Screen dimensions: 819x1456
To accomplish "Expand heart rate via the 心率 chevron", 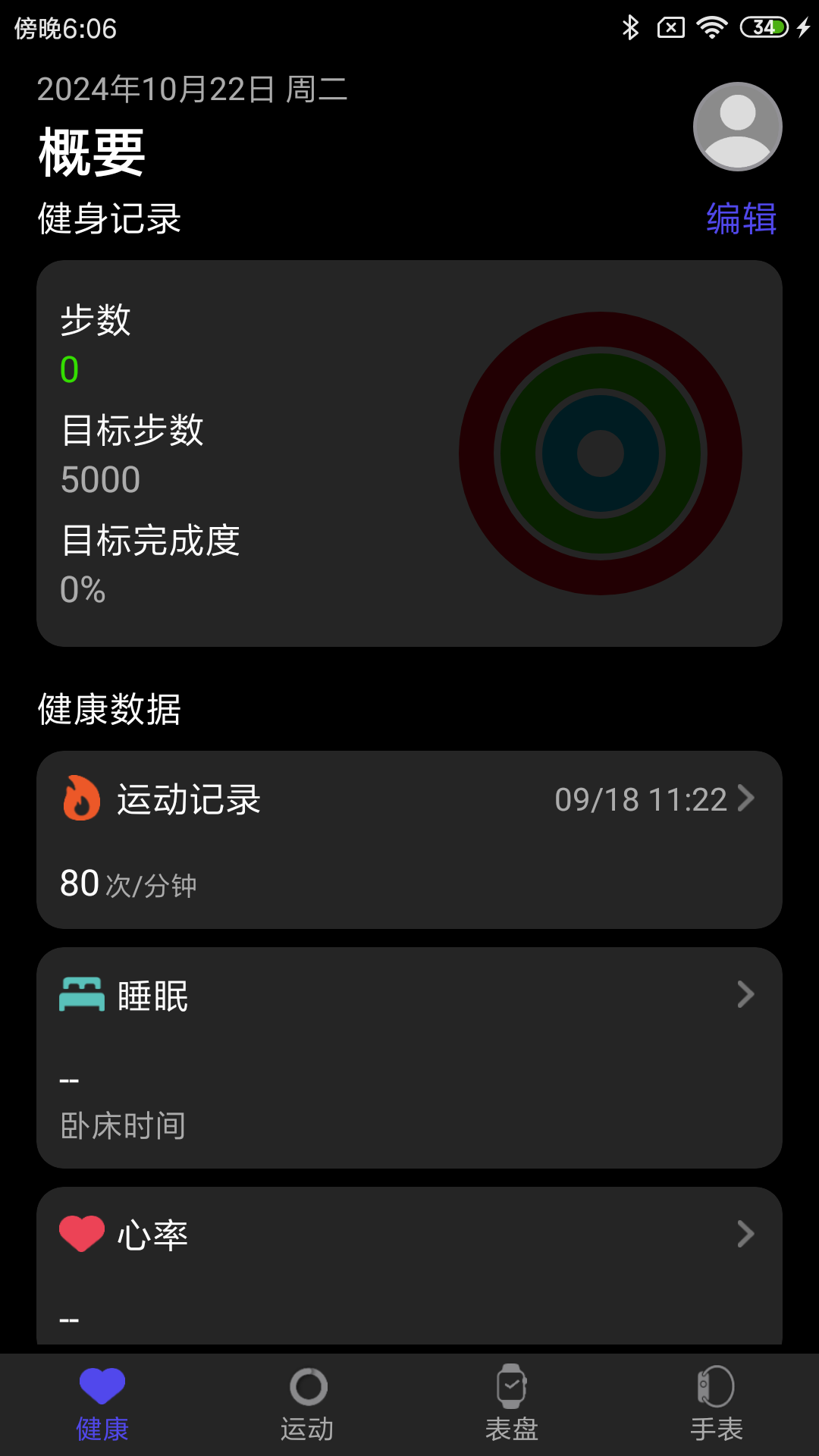I will click(x=748, y=1234).
